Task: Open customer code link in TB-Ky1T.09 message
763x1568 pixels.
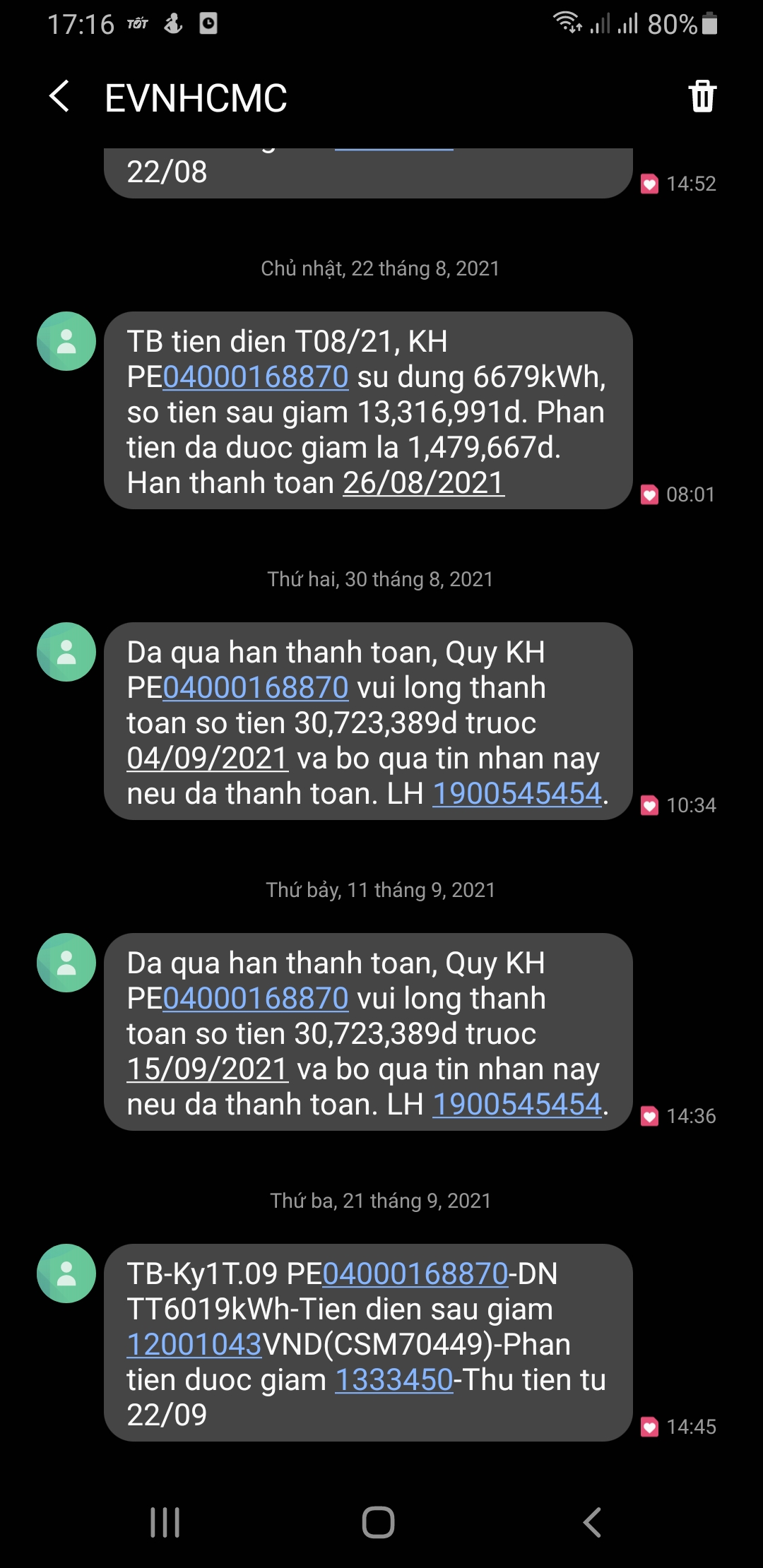Action: tap(415, 1274)
